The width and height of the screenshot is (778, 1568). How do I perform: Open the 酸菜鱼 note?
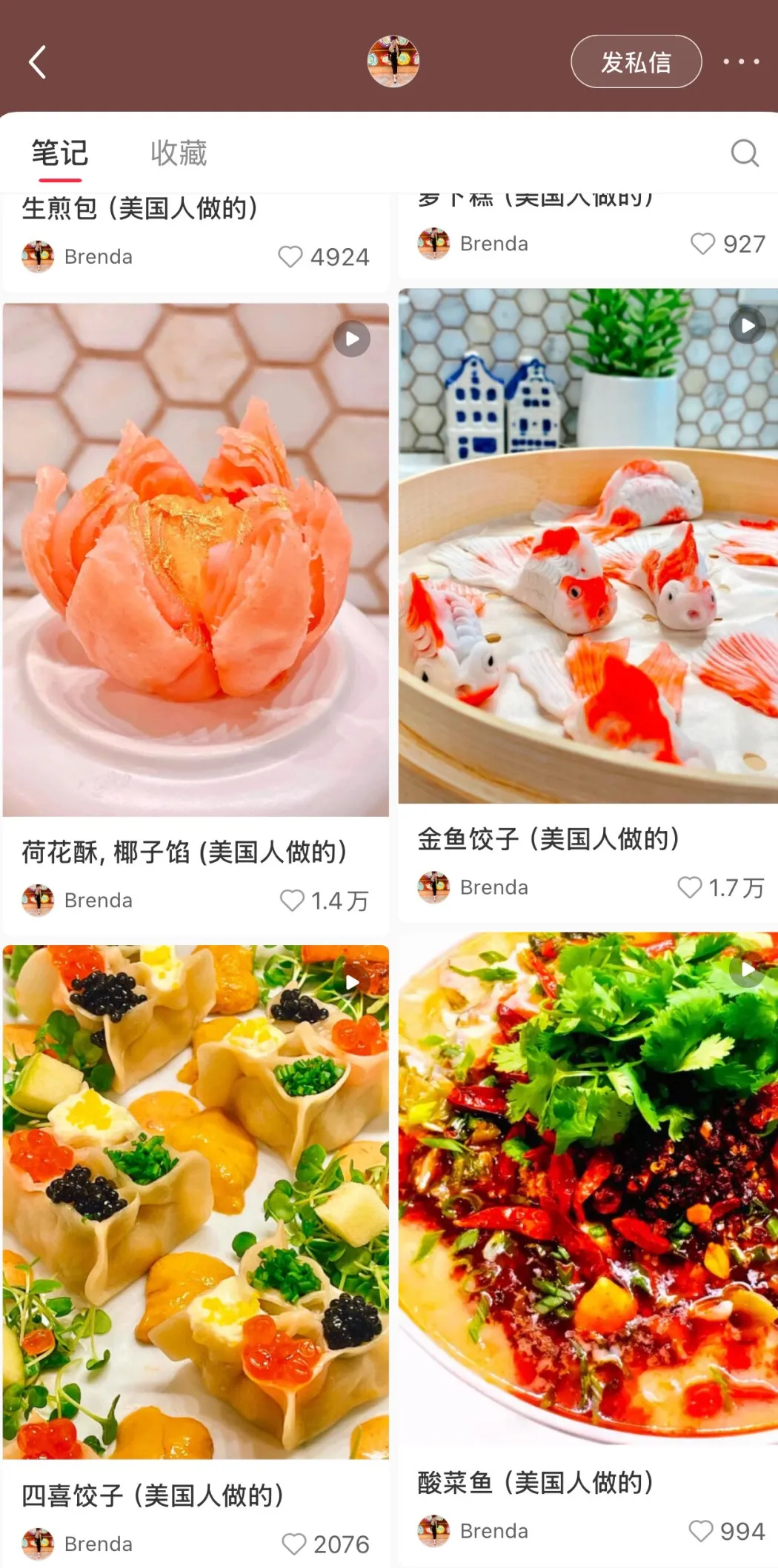coord(588,1188)
